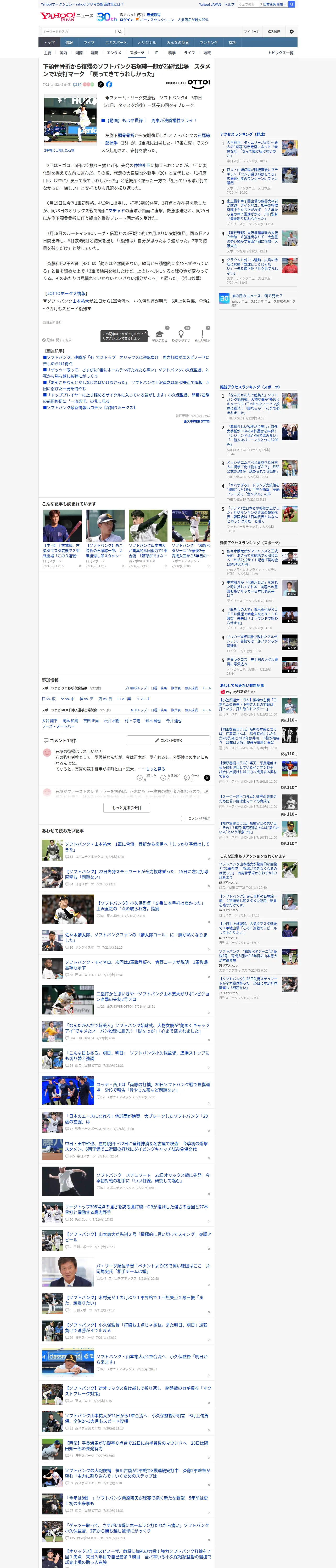This screenshot has width=336, height=1568.
Task: Tap コメントを書く button
Action: (x=168, y=740)
